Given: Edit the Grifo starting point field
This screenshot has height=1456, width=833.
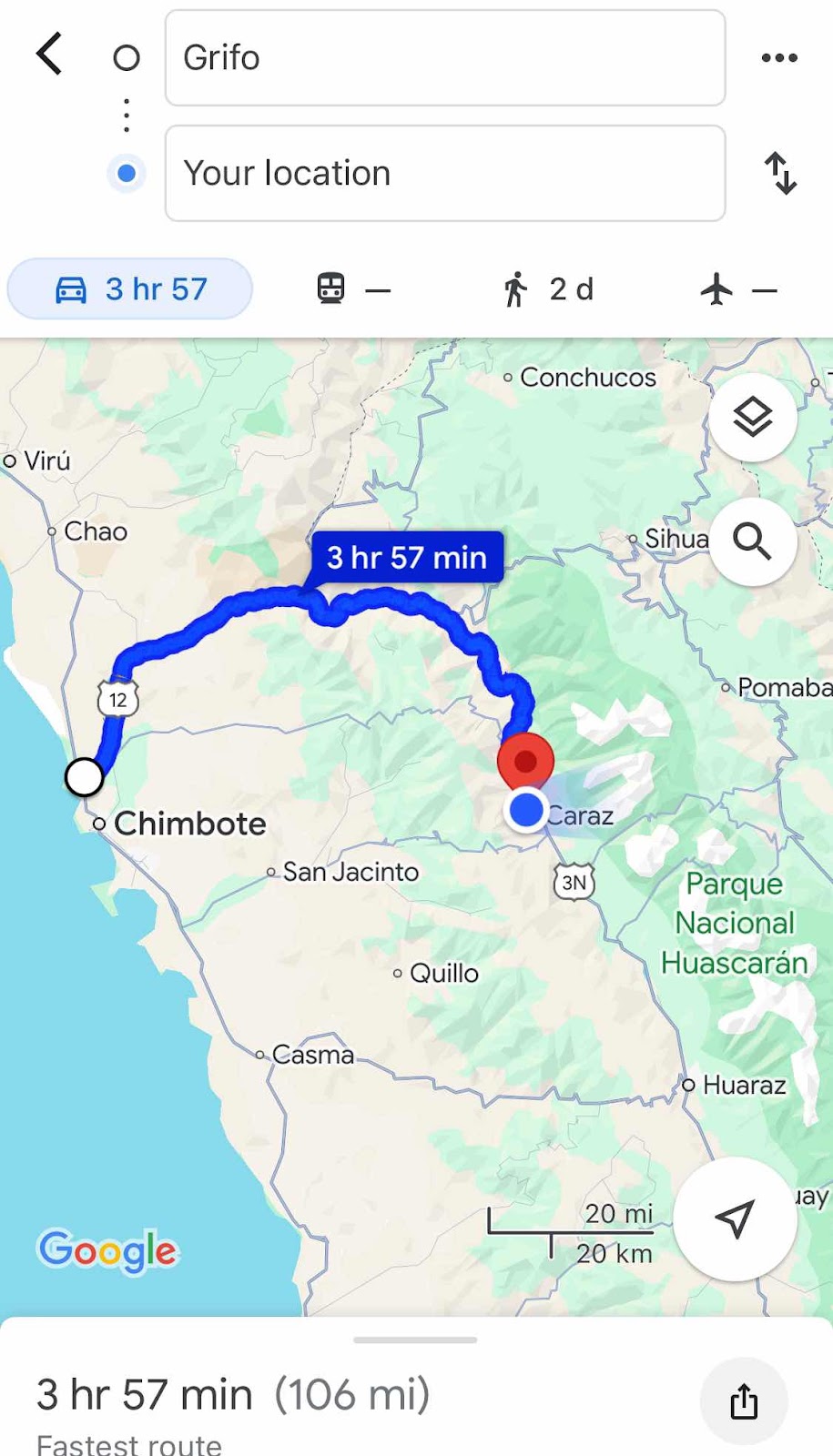Looking at the screenshot, I should (x=444, y=58).
